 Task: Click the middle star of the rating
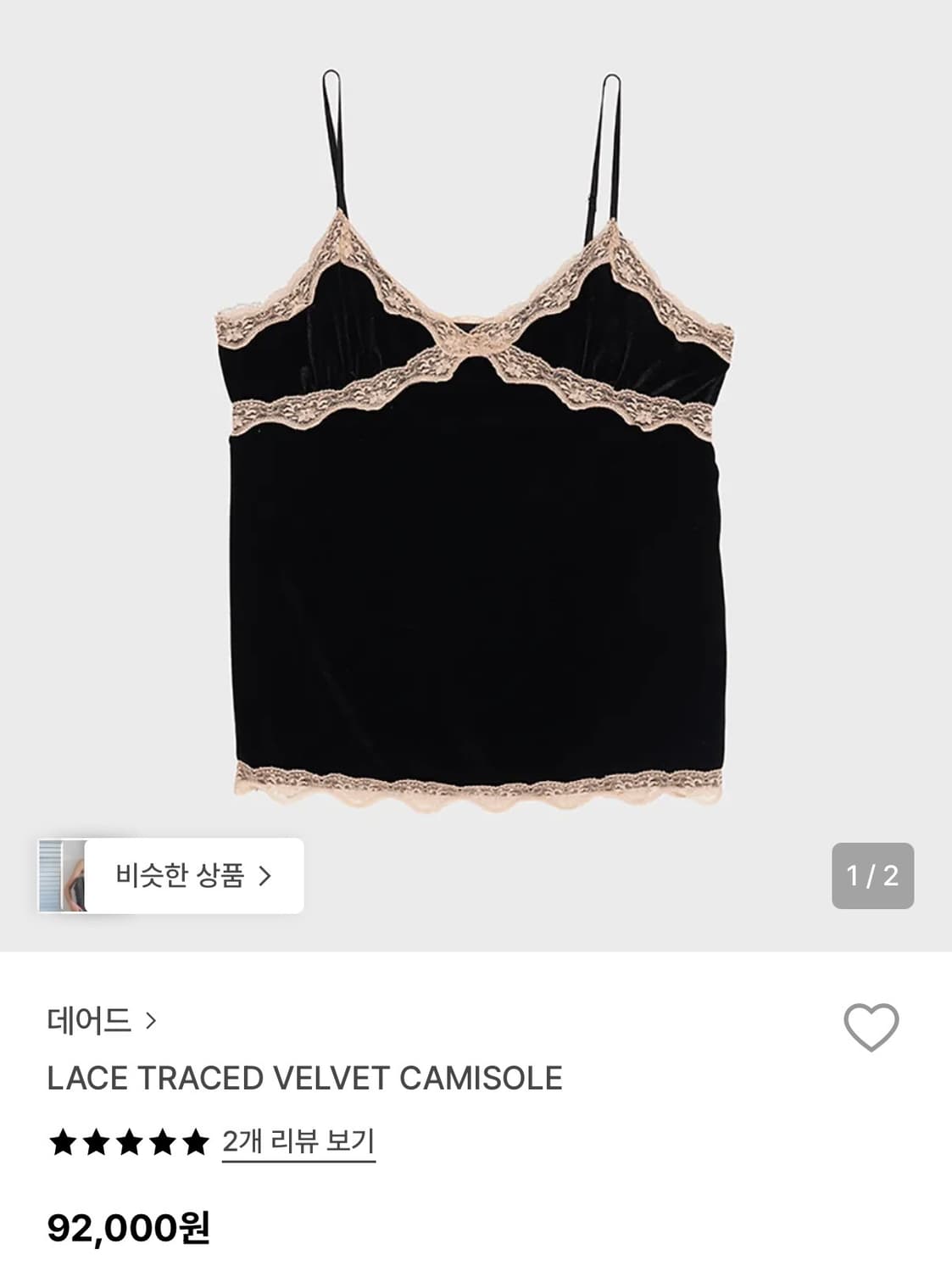click(130, 1141)
